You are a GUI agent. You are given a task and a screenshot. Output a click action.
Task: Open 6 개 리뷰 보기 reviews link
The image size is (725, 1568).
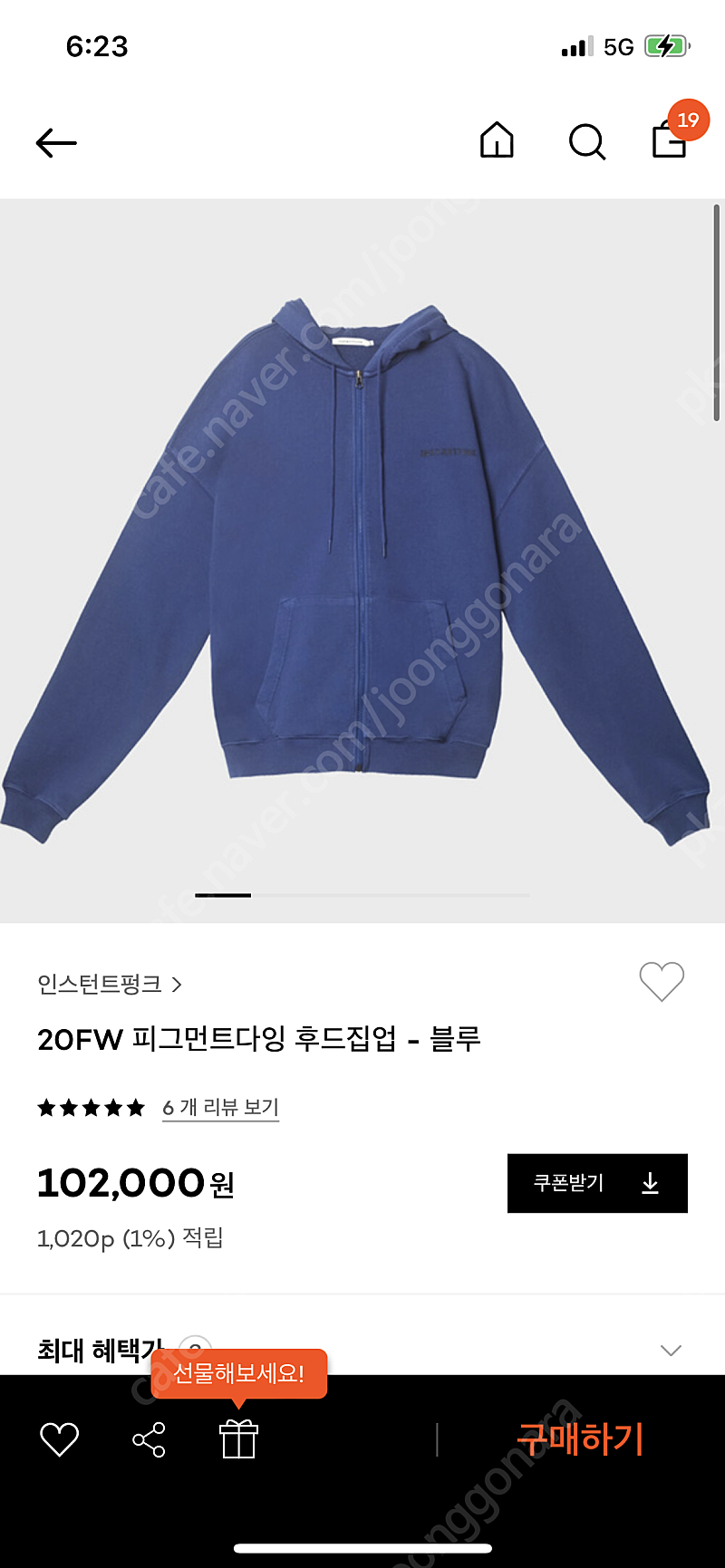(x=220, y=1108)
